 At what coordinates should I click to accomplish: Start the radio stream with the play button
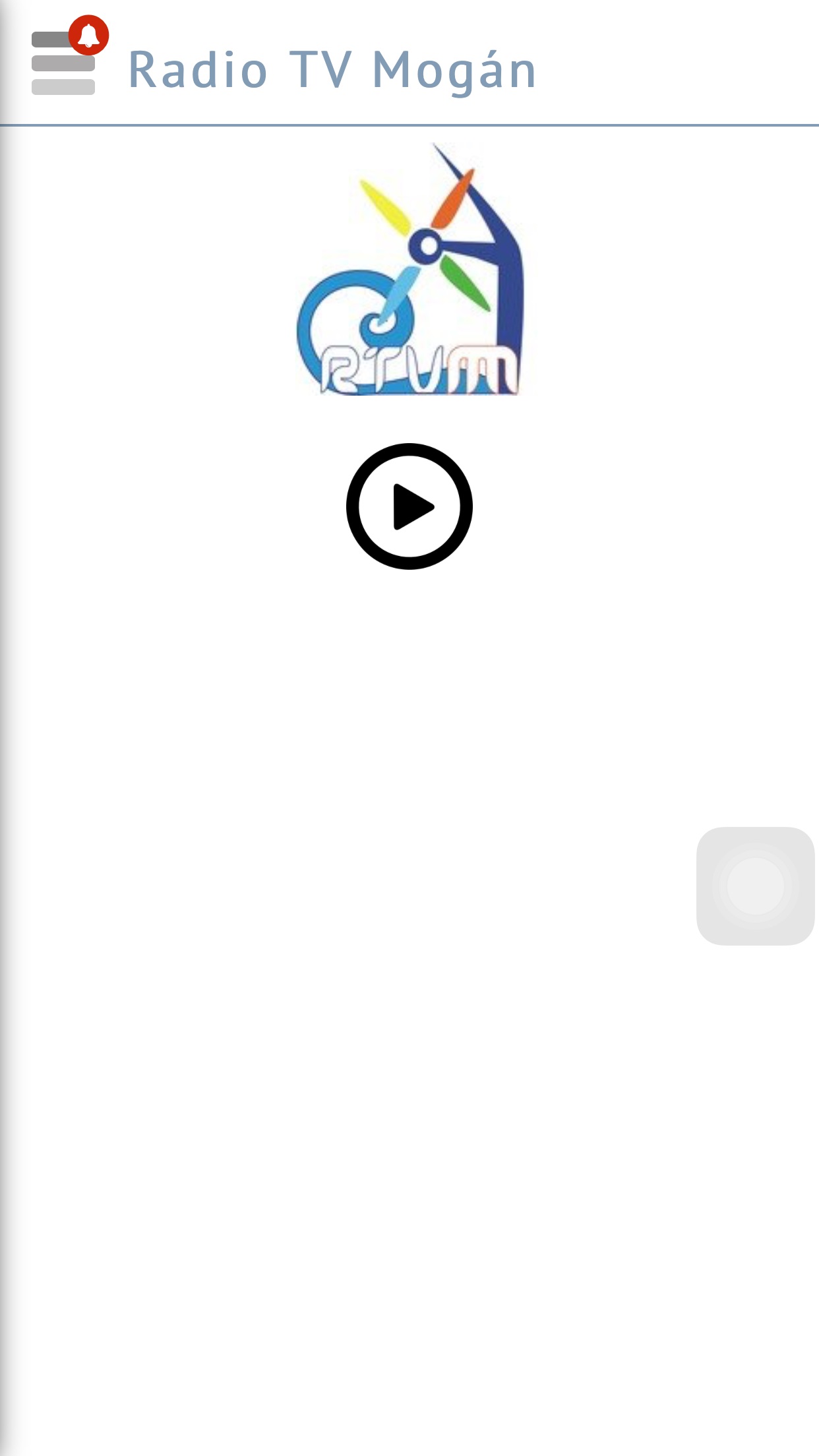point(409,506)
